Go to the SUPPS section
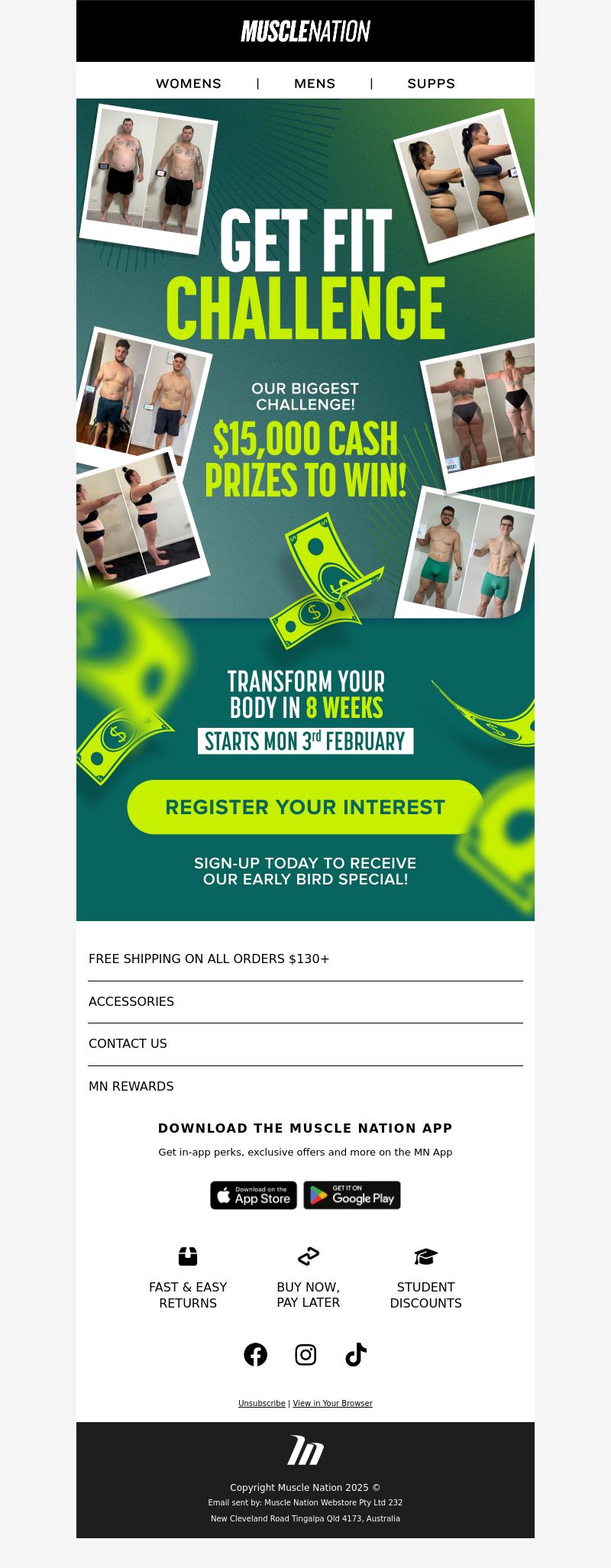 coord(431,83)
